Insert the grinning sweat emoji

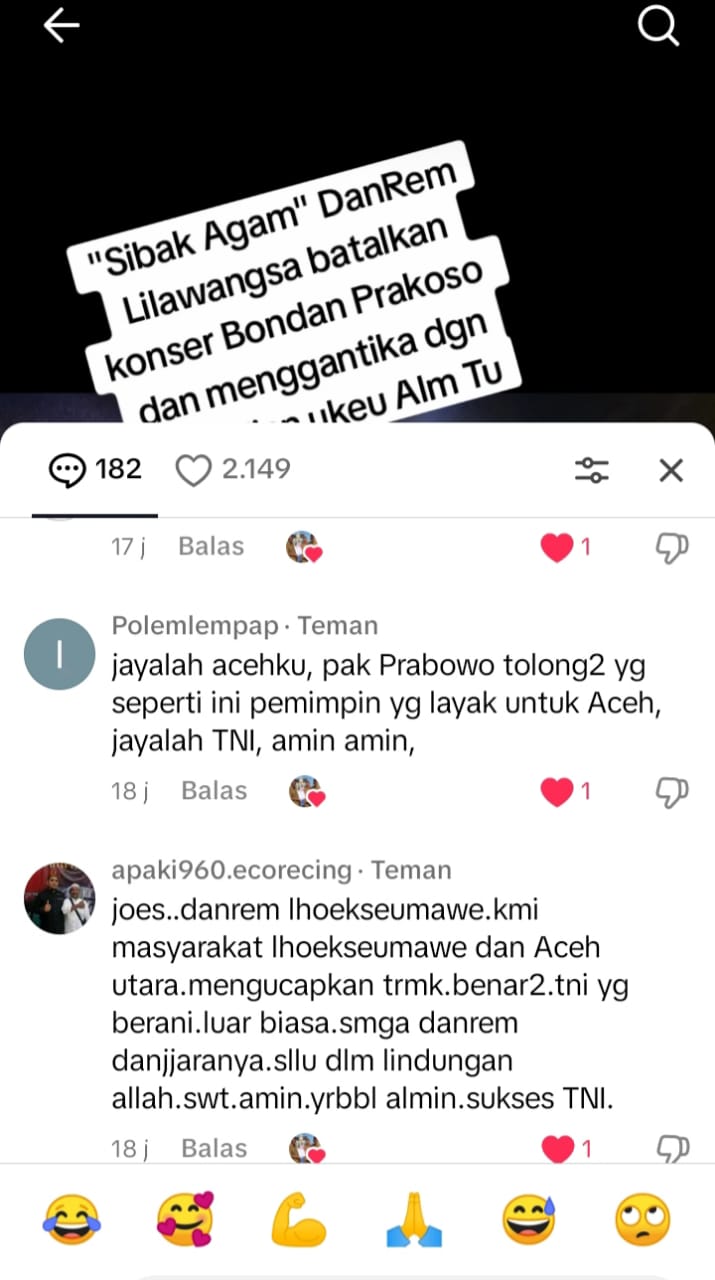tap(528, 1220)
